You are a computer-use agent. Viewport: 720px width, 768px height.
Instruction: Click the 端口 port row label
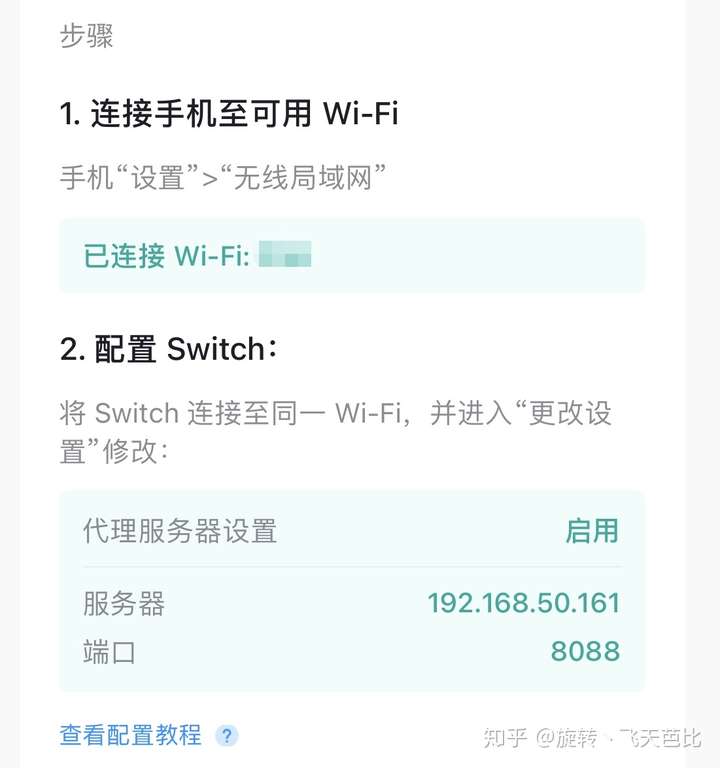pos(108,651)
